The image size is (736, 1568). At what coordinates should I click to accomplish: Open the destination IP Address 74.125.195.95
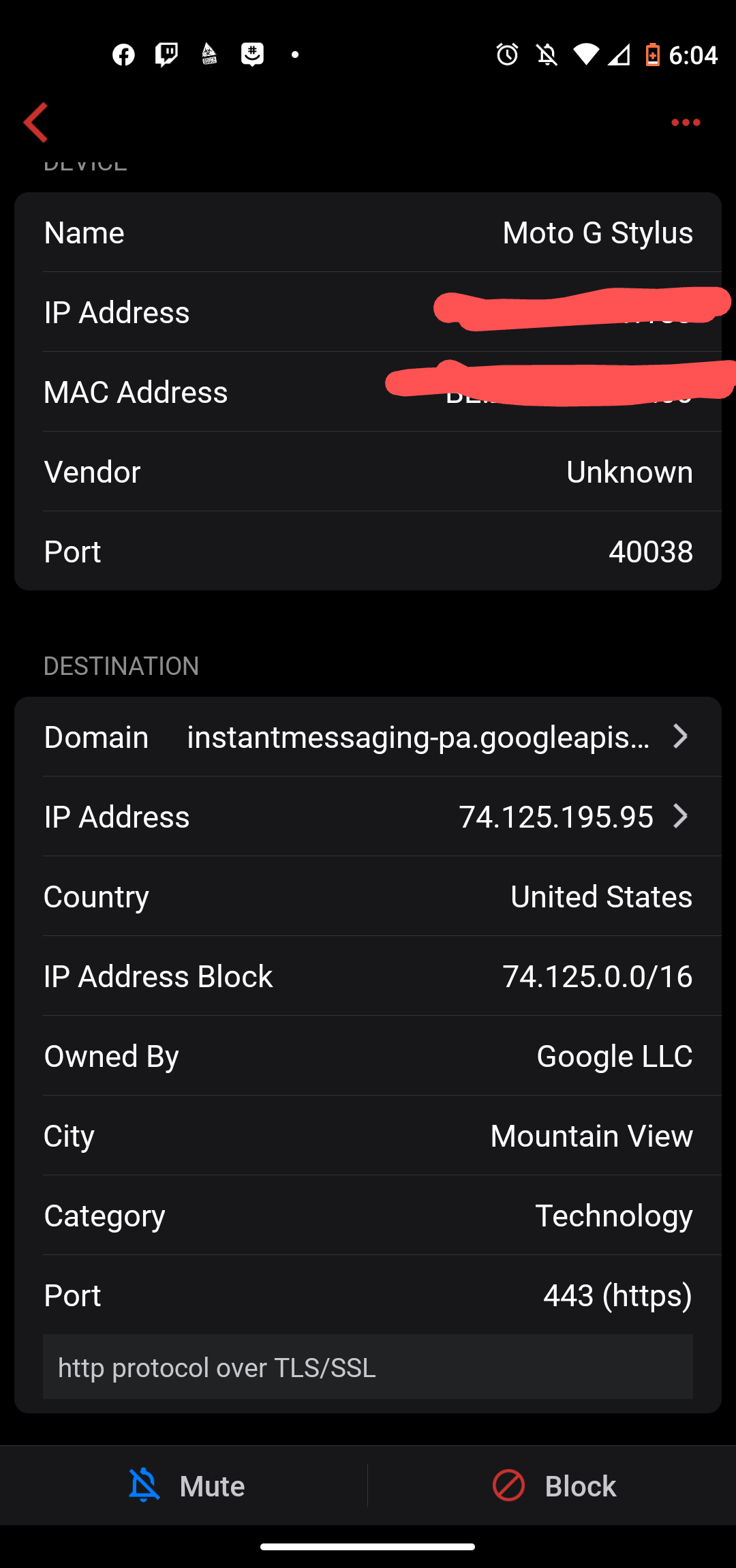tap(368, 817)
